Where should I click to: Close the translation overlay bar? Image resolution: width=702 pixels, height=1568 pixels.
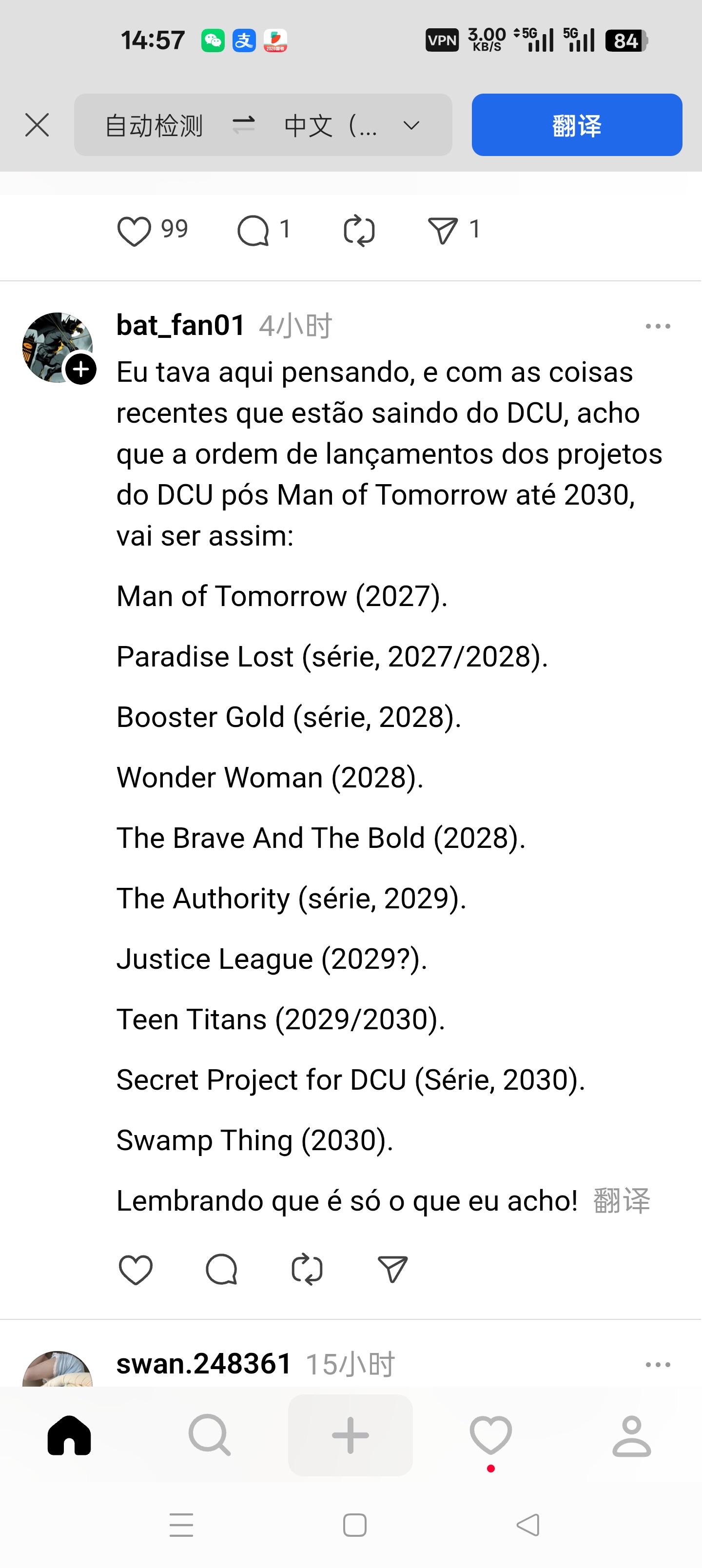click(x=37, y=125)
